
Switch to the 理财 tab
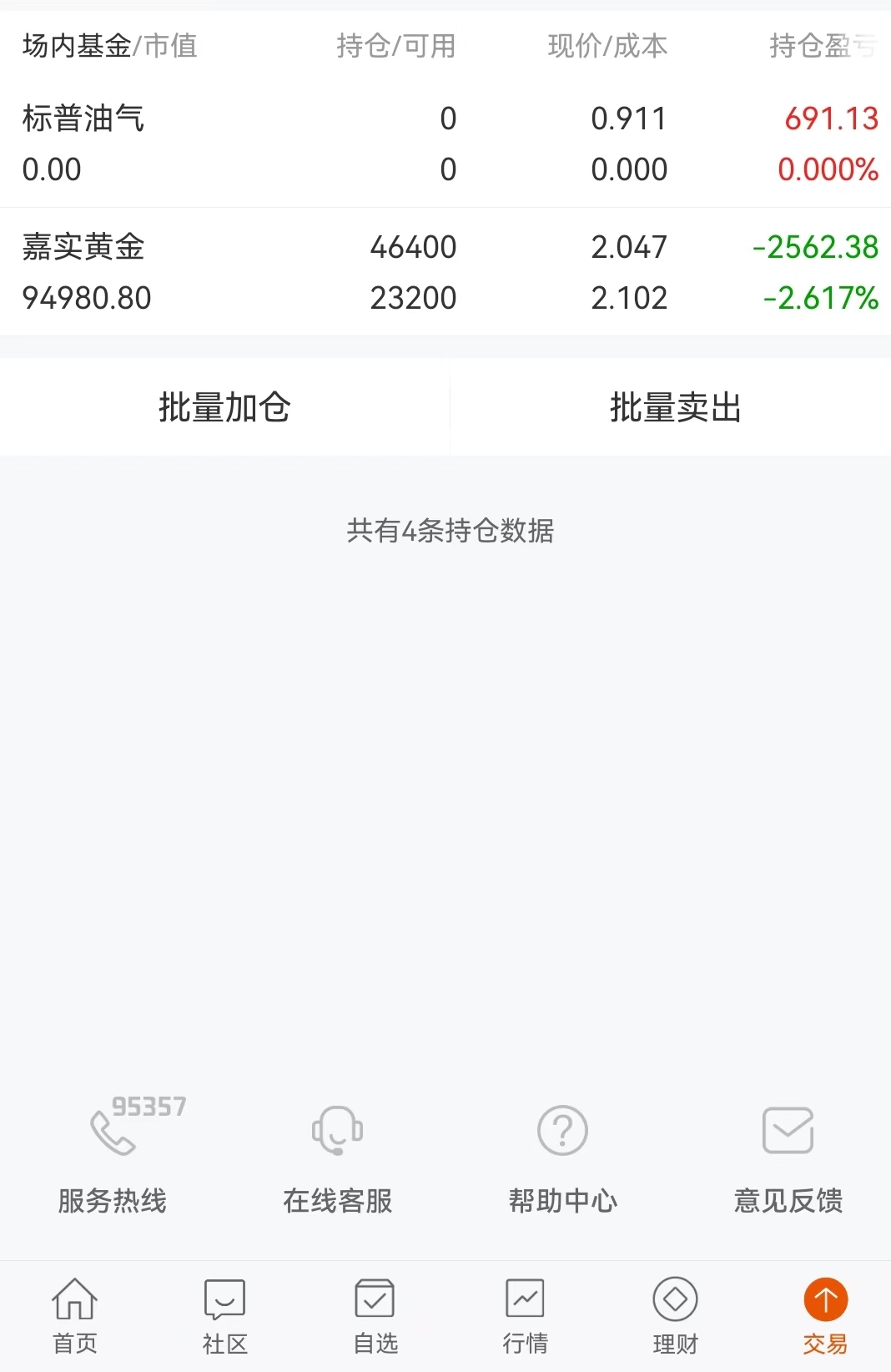point(676,1316)
